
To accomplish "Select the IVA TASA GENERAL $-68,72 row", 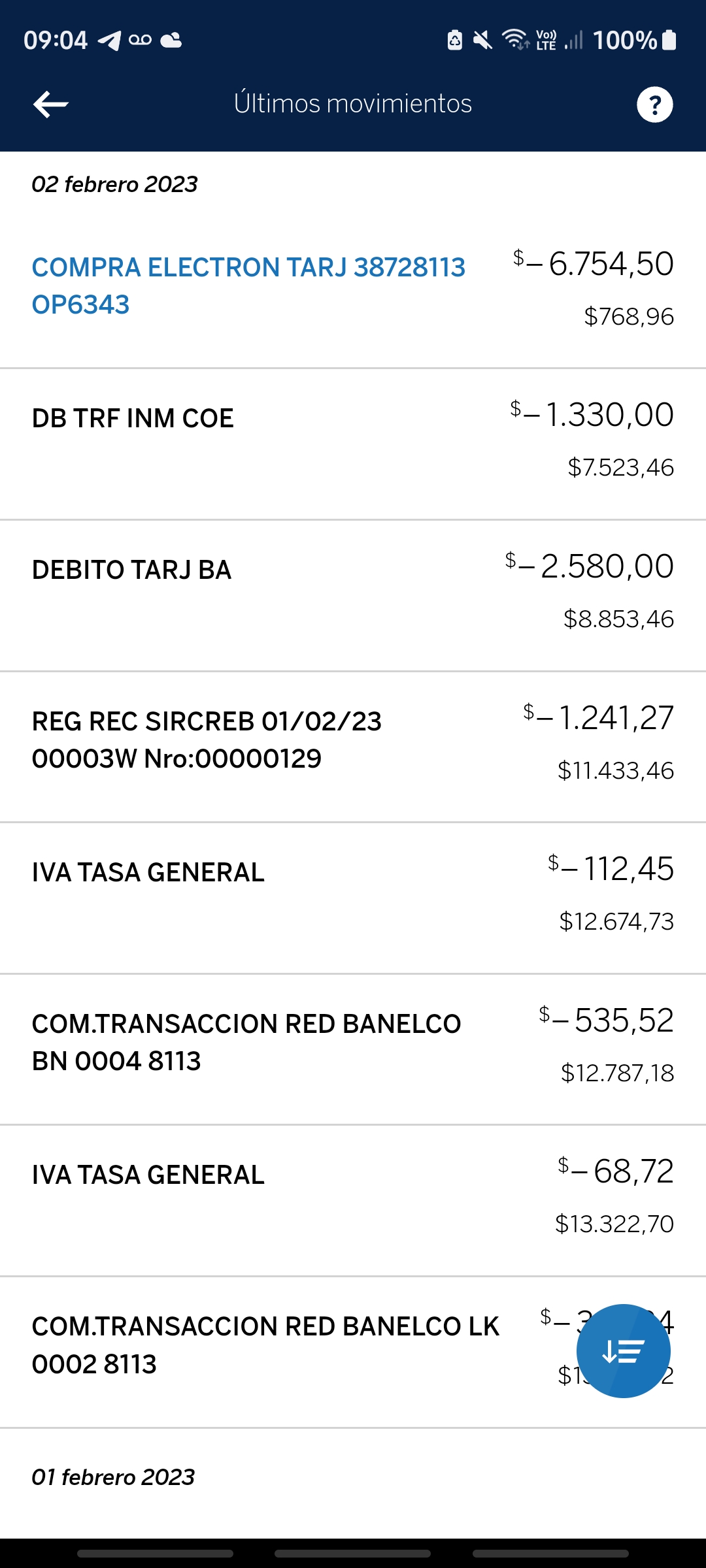I will 353,1201.
